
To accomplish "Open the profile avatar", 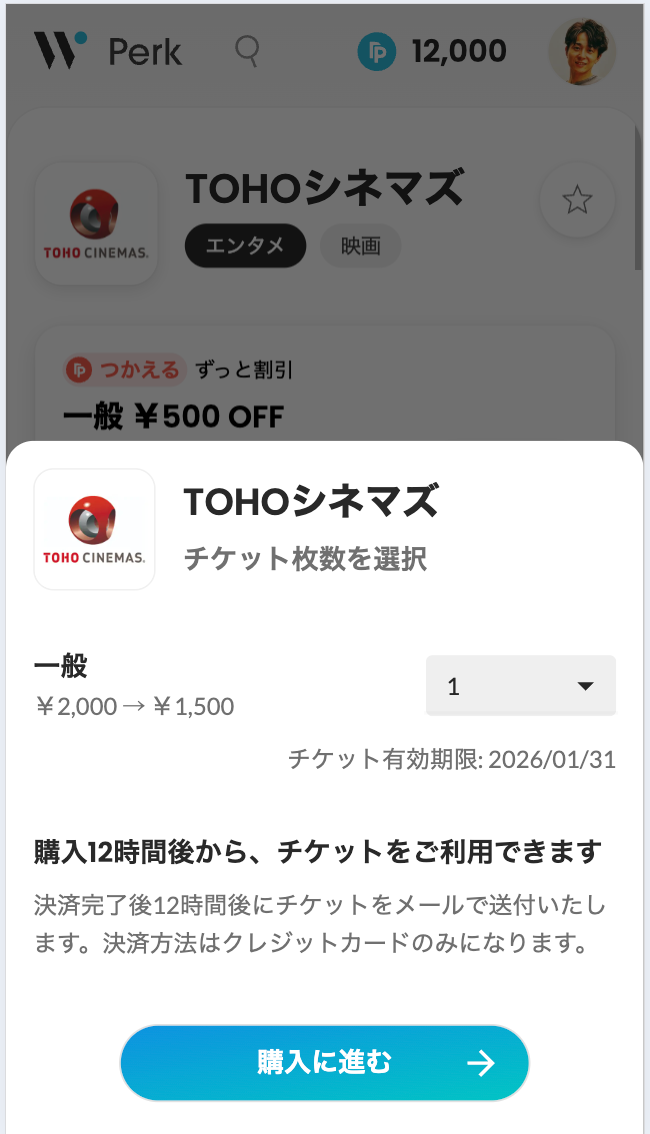I will [x=581, y=51].
